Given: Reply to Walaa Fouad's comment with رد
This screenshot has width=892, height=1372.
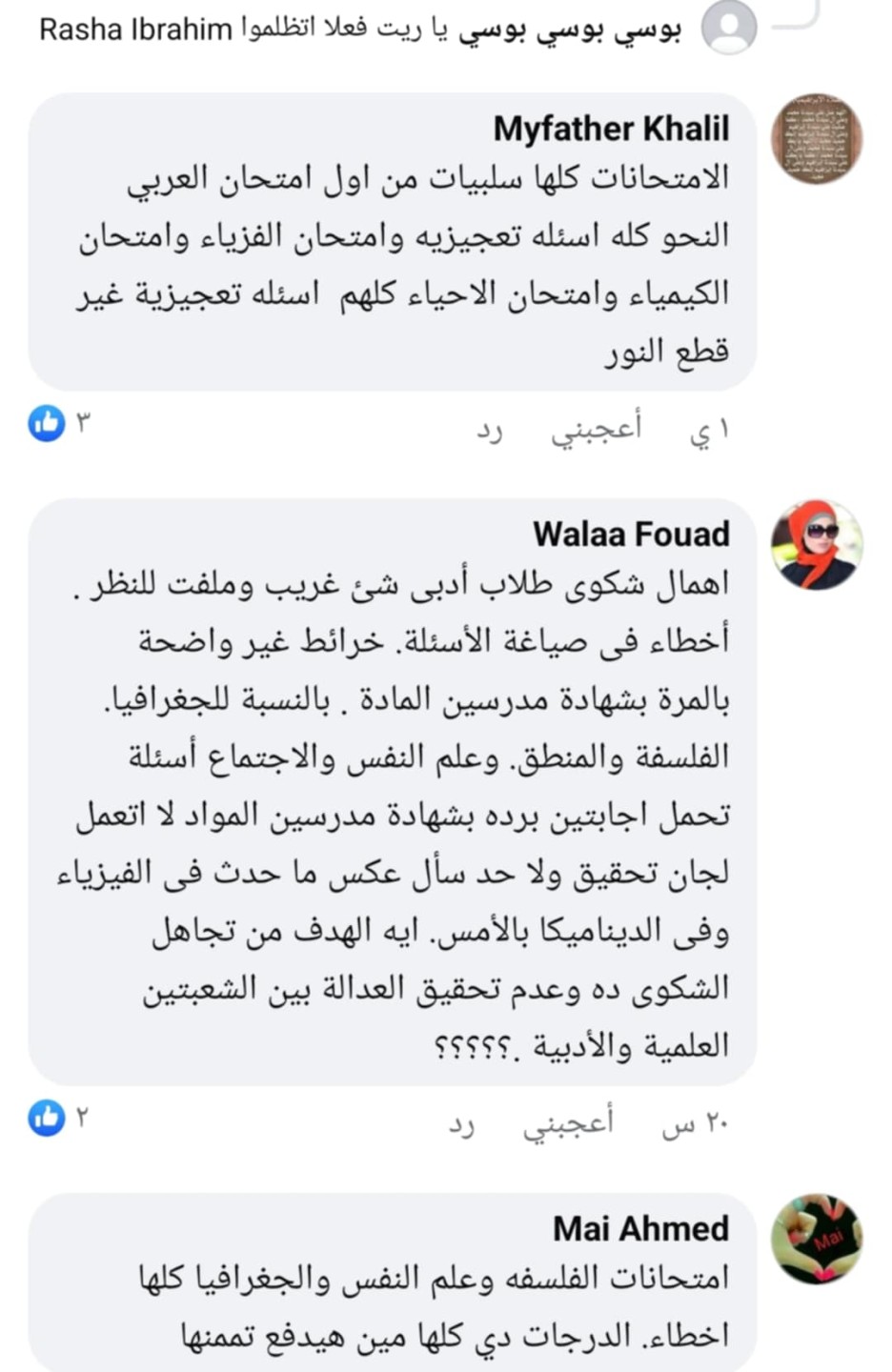Looking at the screenshot, I should pos(461,1124).
